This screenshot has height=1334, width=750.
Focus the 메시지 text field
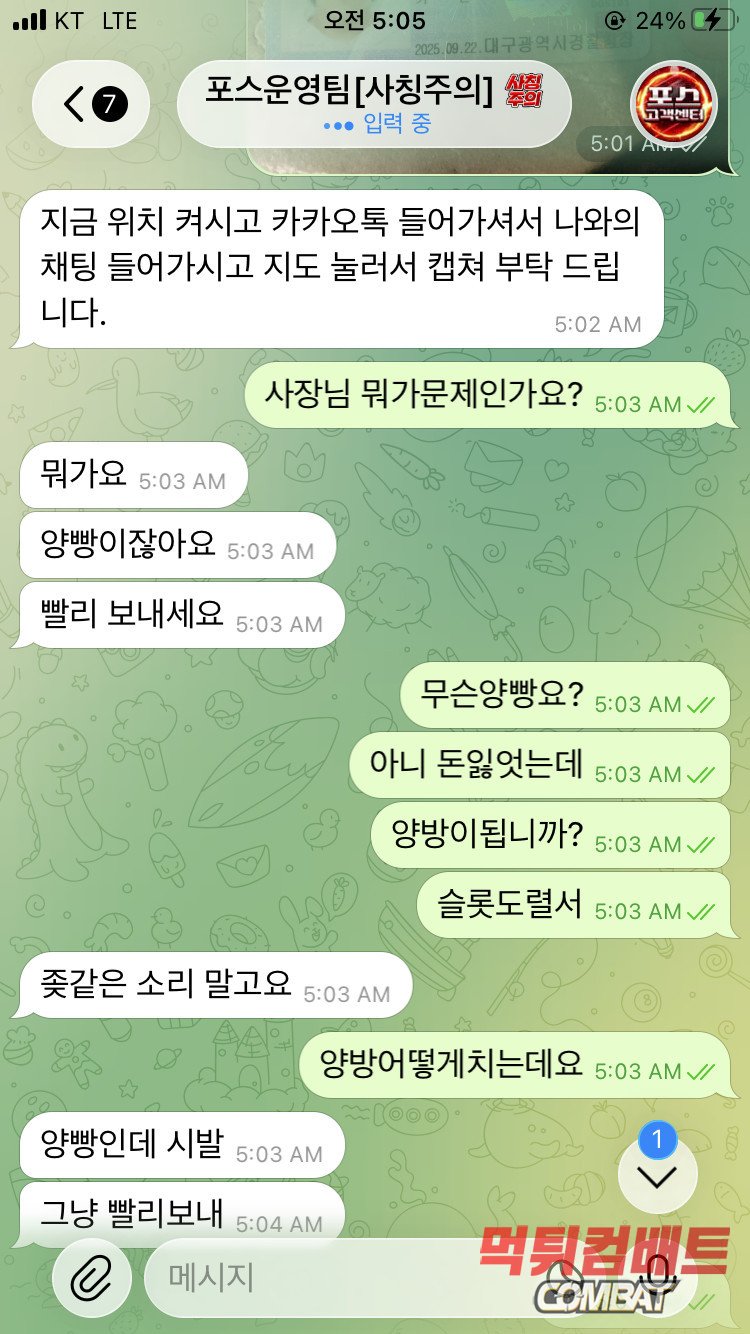pos(340,1278)
